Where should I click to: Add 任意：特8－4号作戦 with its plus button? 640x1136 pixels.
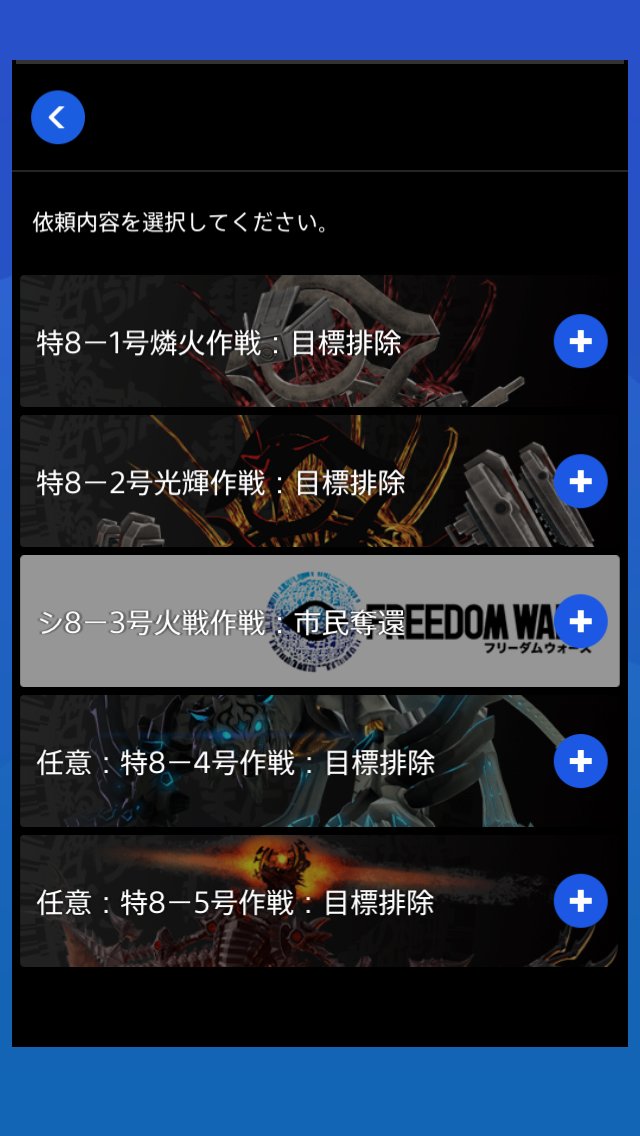click(x=581, y=761)
